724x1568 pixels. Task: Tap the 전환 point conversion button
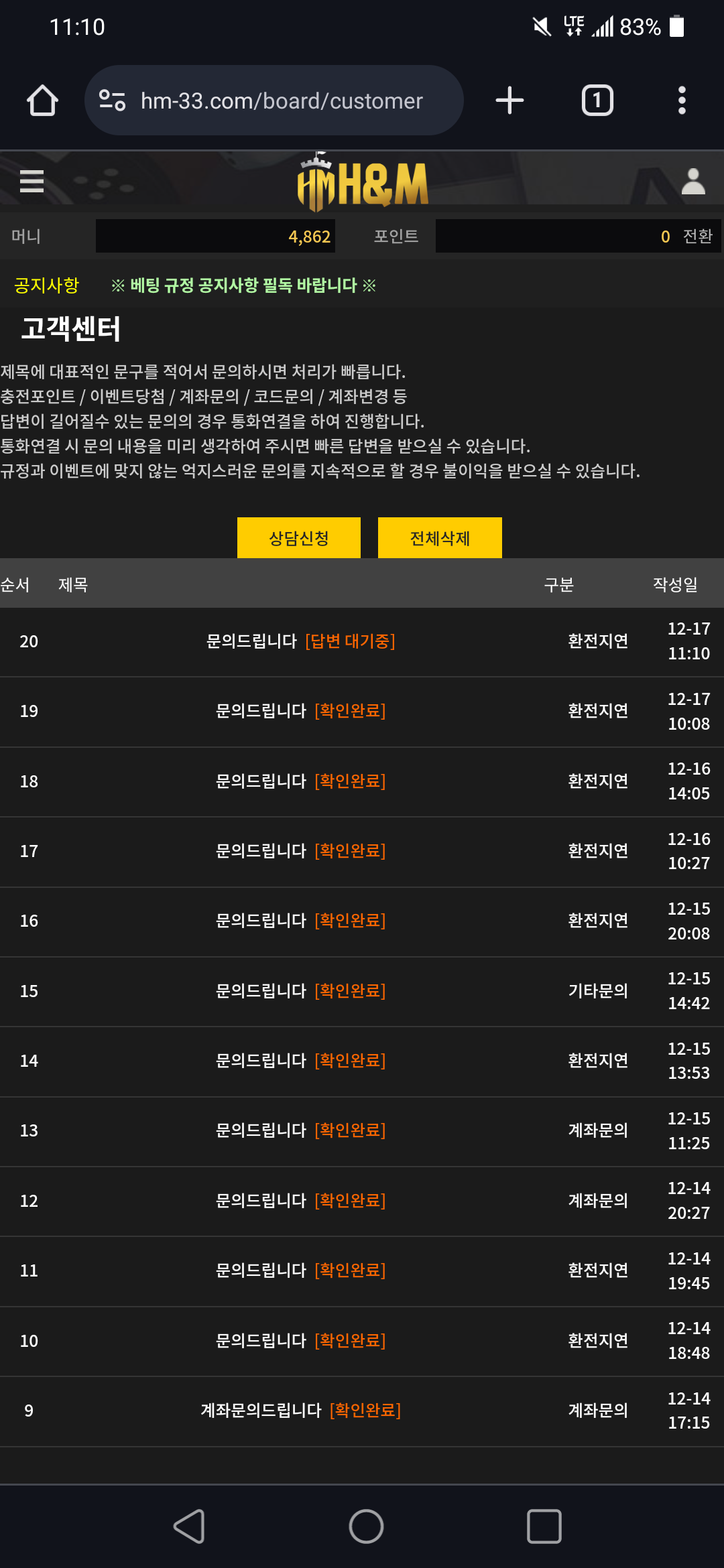697,236
